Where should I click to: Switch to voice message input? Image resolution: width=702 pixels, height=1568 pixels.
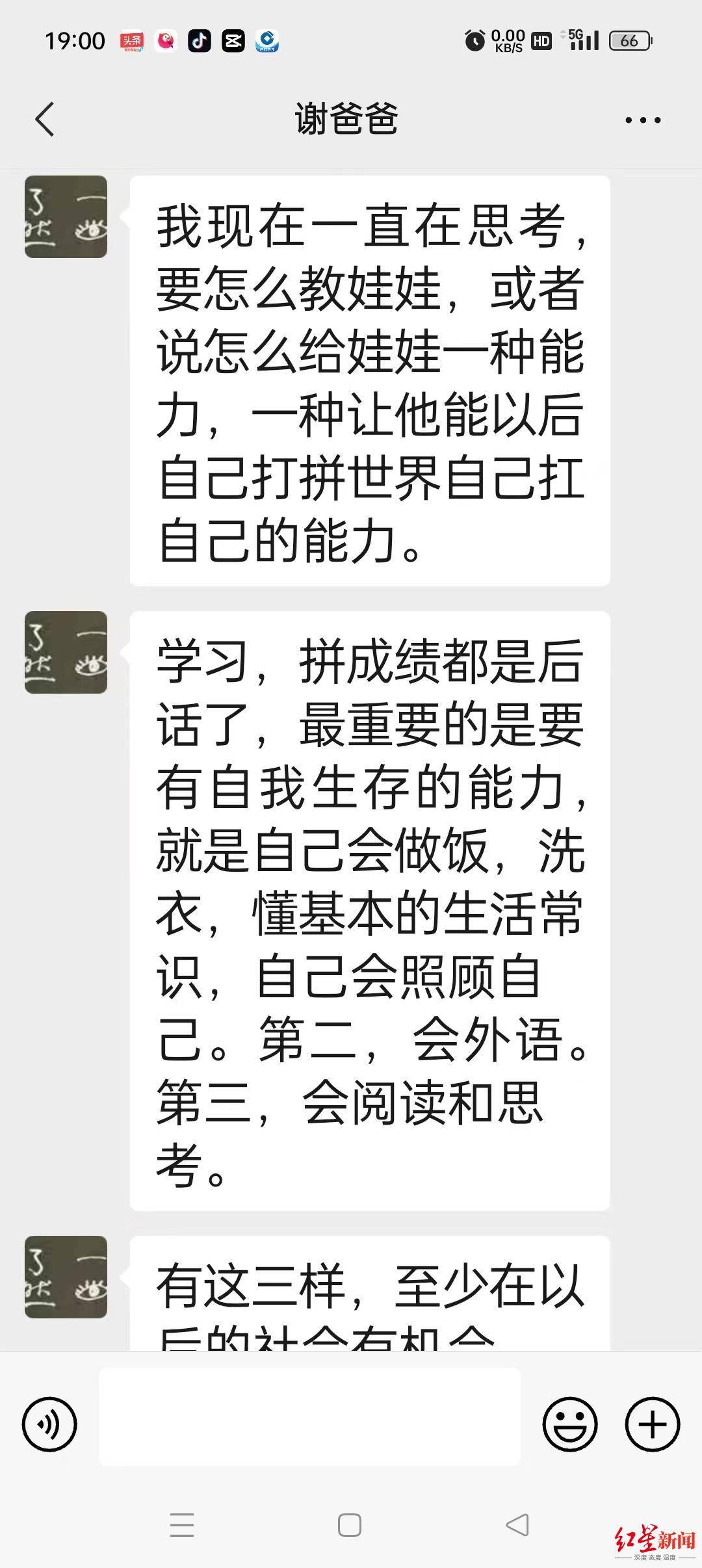tap(49, 1424)
